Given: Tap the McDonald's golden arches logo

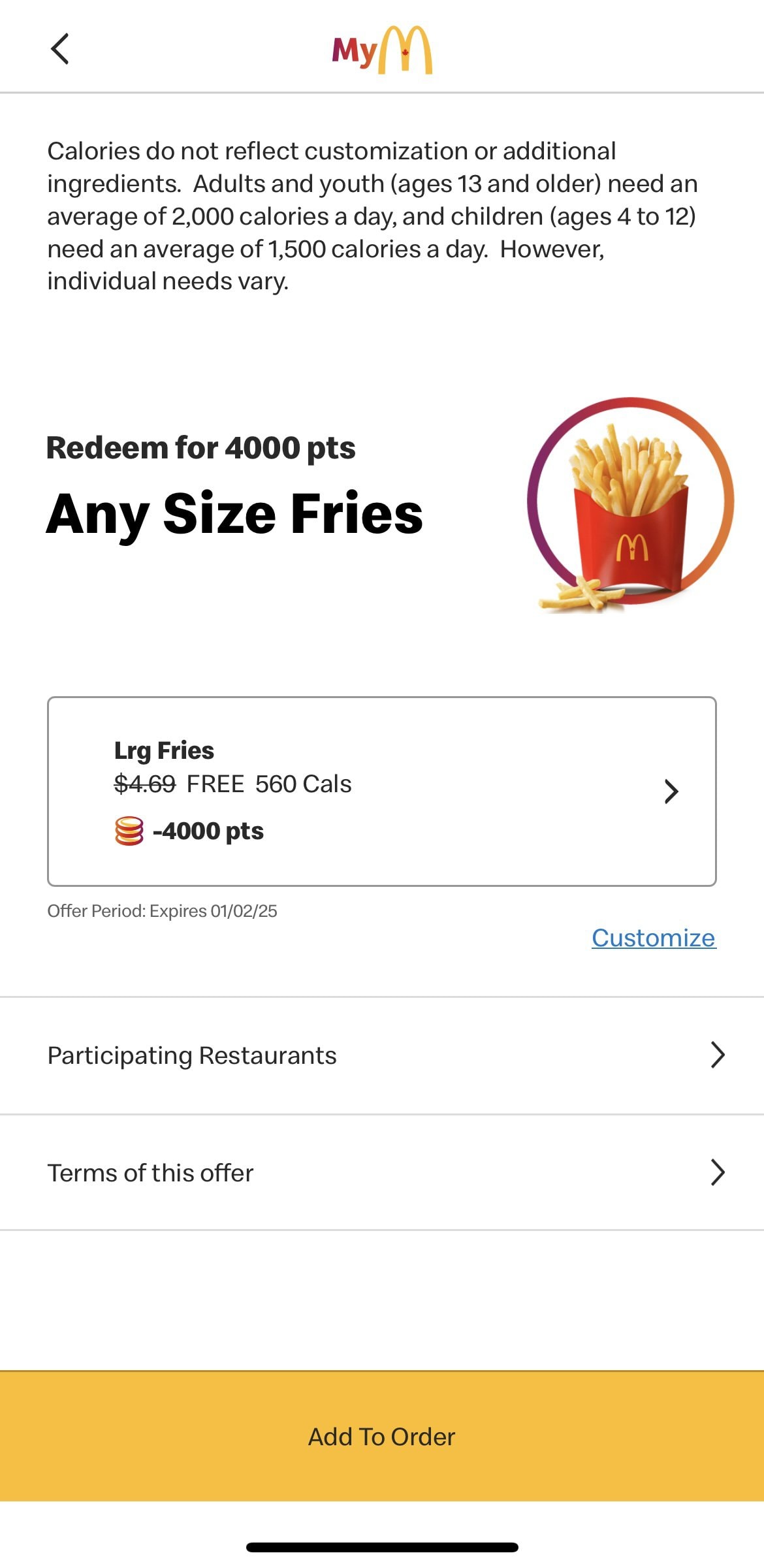Looking at the screenshot, I should click(x=404, y=50).
